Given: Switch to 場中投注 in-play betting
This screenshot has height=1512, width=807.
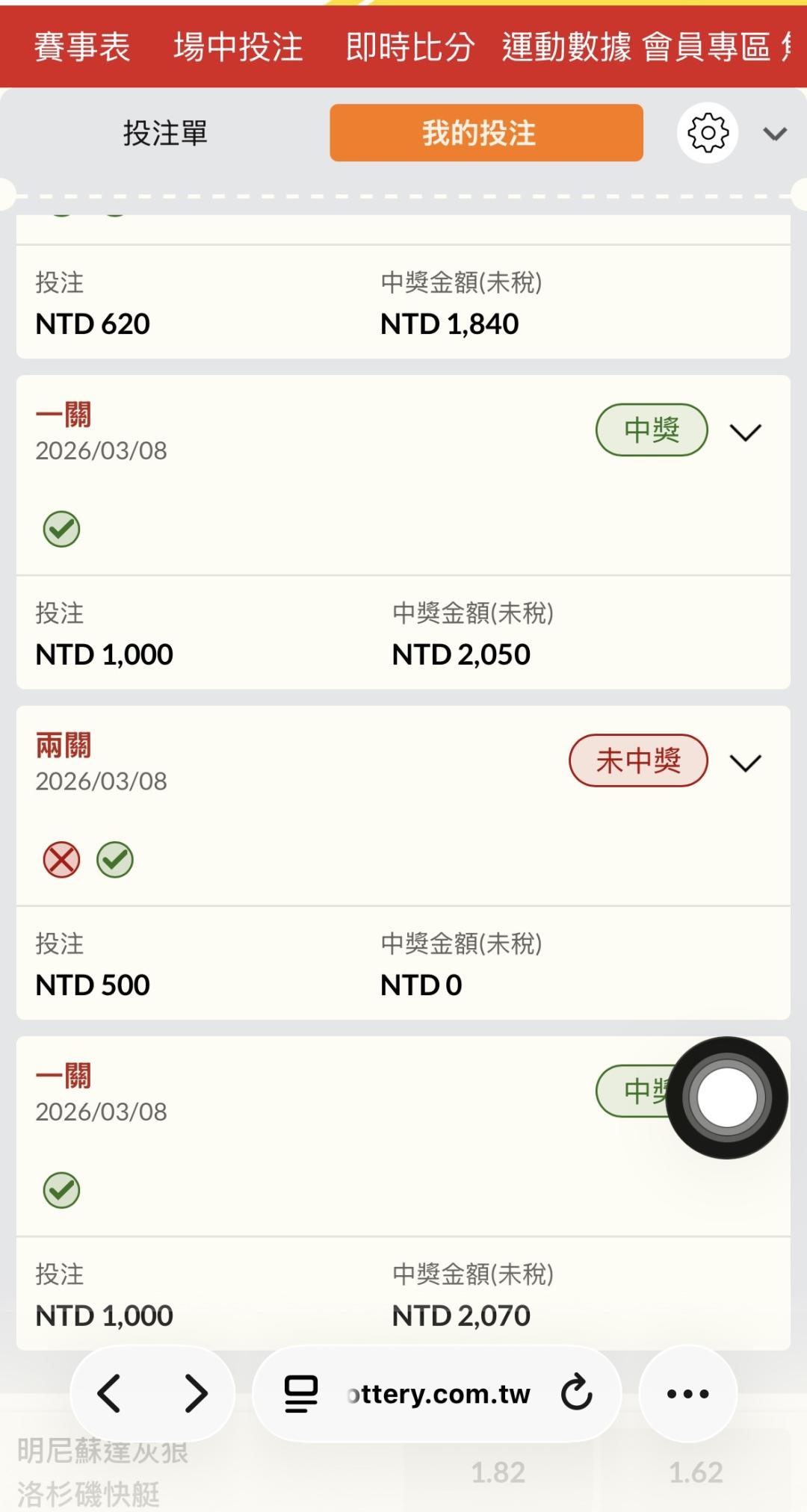Looking at the screenshot, I should [238, 47].
